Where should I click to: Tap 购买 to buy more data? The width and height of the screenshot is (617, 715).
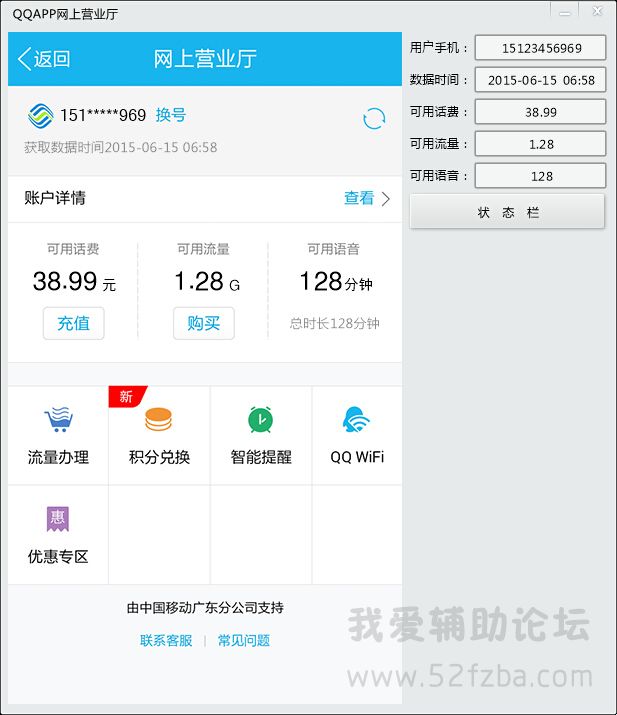(203, 323)
